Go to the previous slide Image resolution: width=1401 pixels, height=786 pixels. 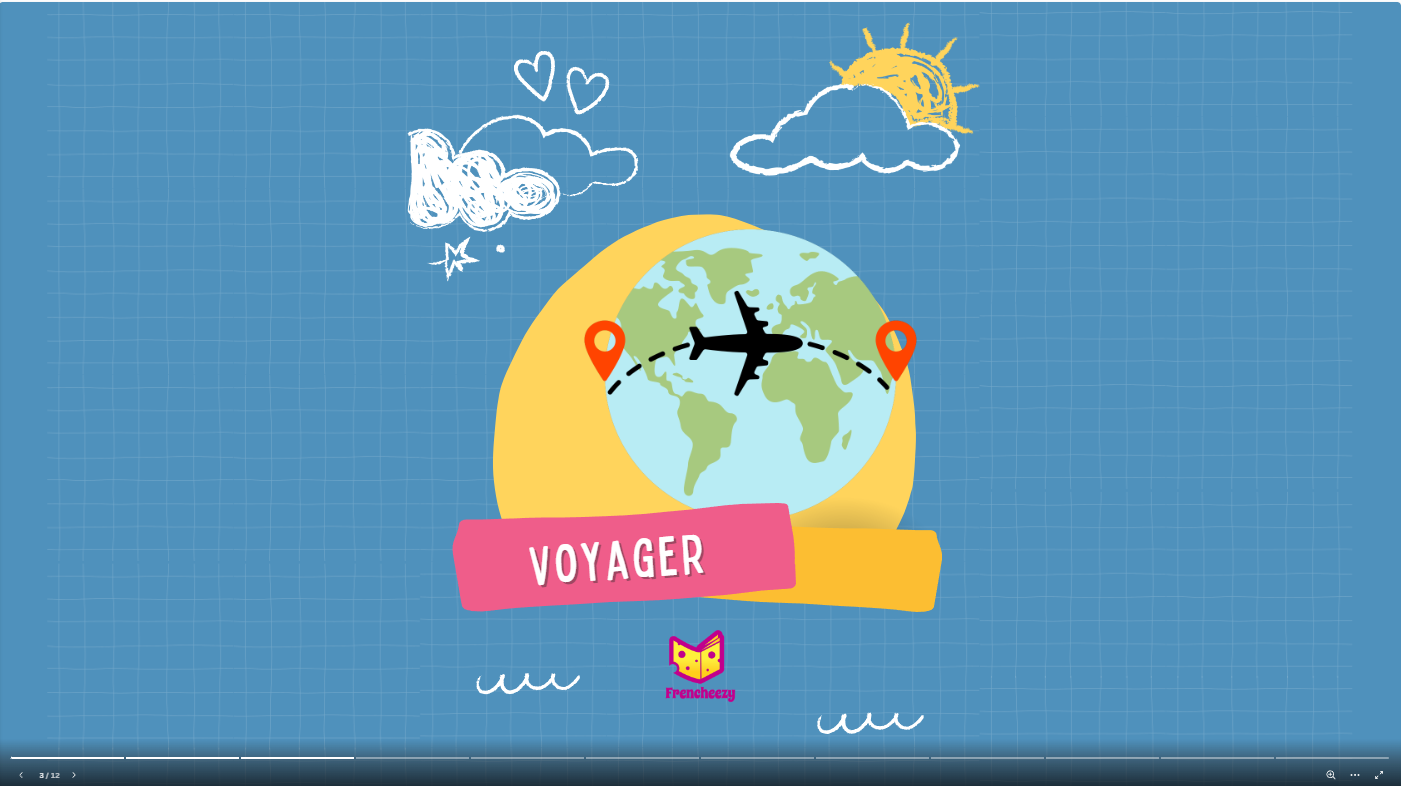pyautogui.click(x=21, y=775)
